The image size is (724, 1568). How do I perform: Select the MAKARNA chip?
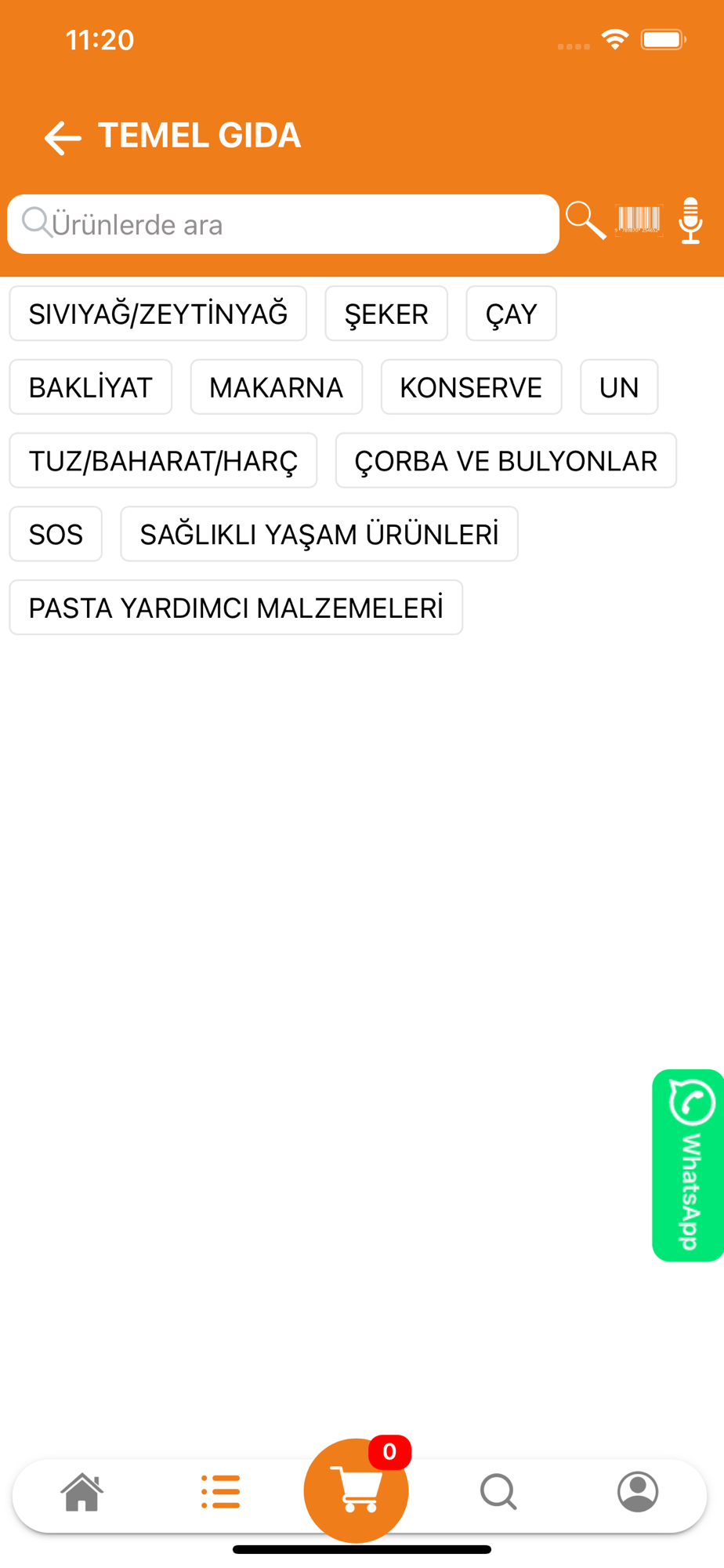click(276, 387)
